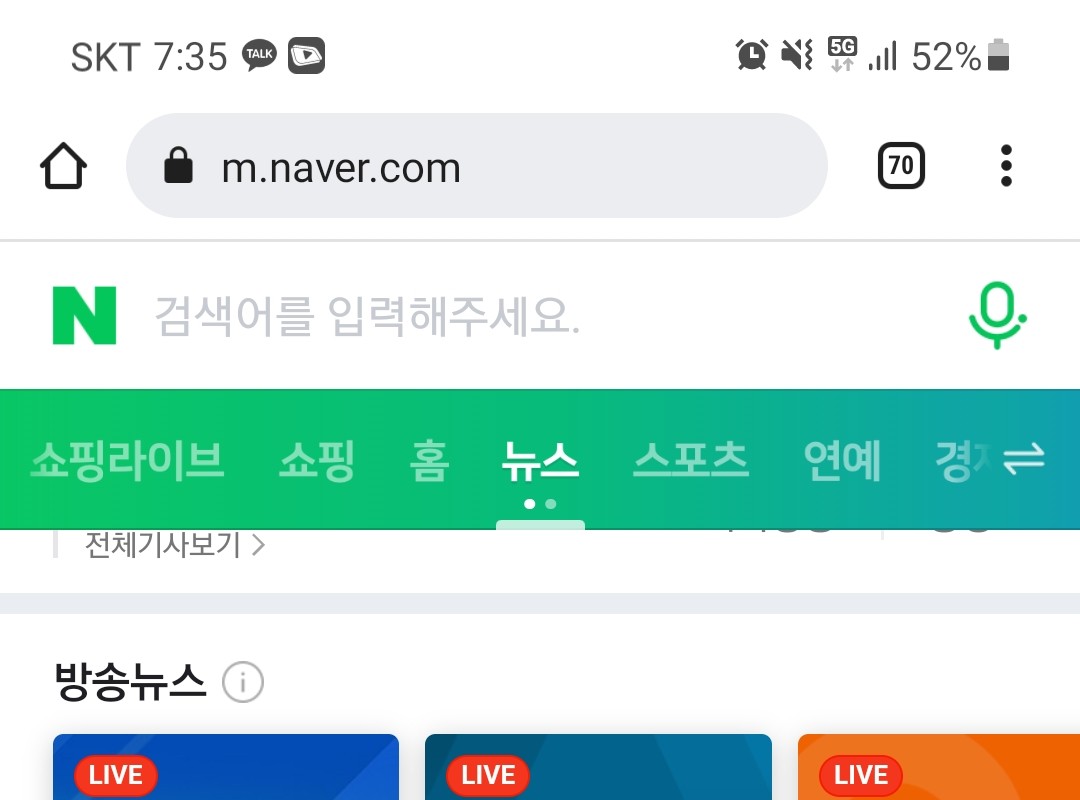Screen dimensions: 1080x800
Task: Tap the info icon beside 방송뉴스
Action: 242,684
